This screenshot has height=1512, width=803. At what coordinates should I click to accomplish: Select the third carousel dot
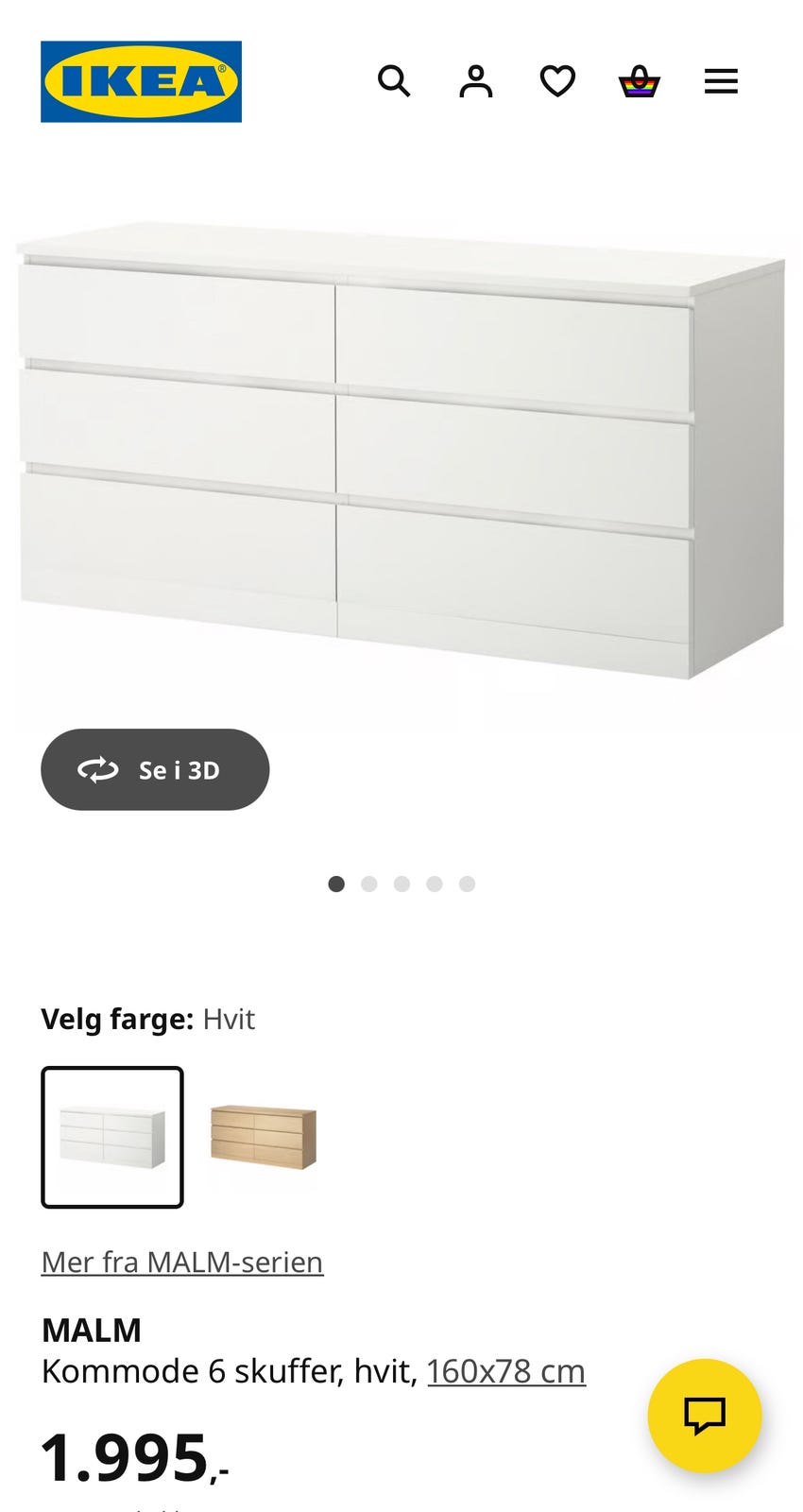[401, 884]
